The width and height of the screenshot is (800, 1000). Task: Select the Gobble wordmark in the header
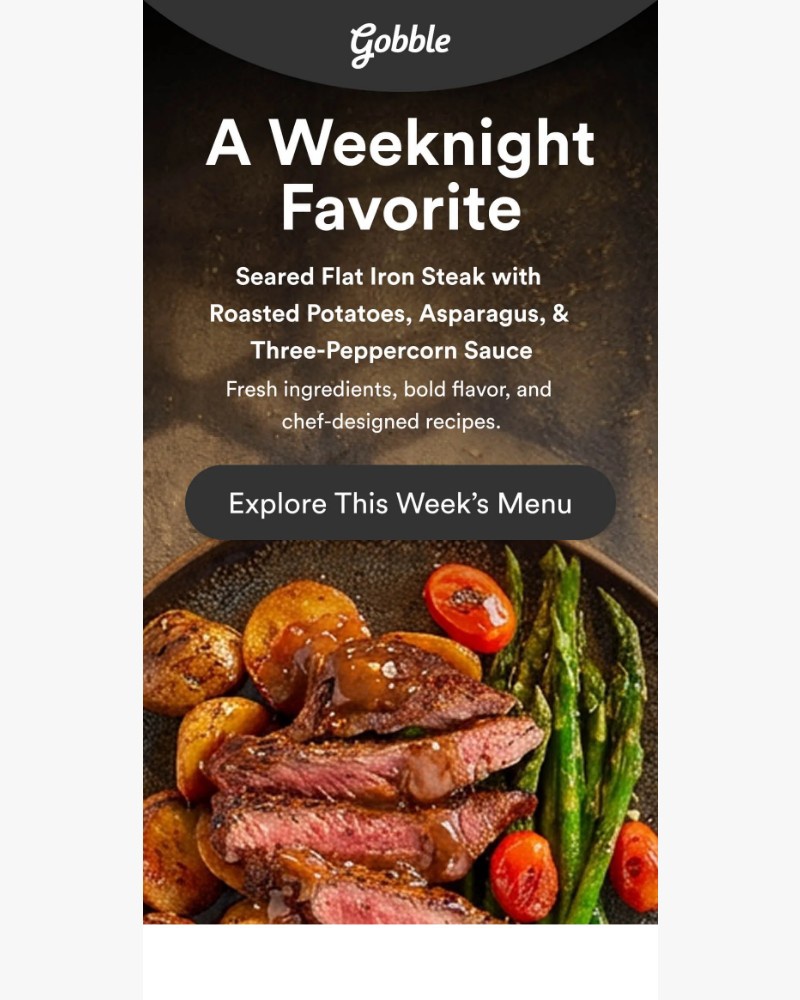pos(399,41)
